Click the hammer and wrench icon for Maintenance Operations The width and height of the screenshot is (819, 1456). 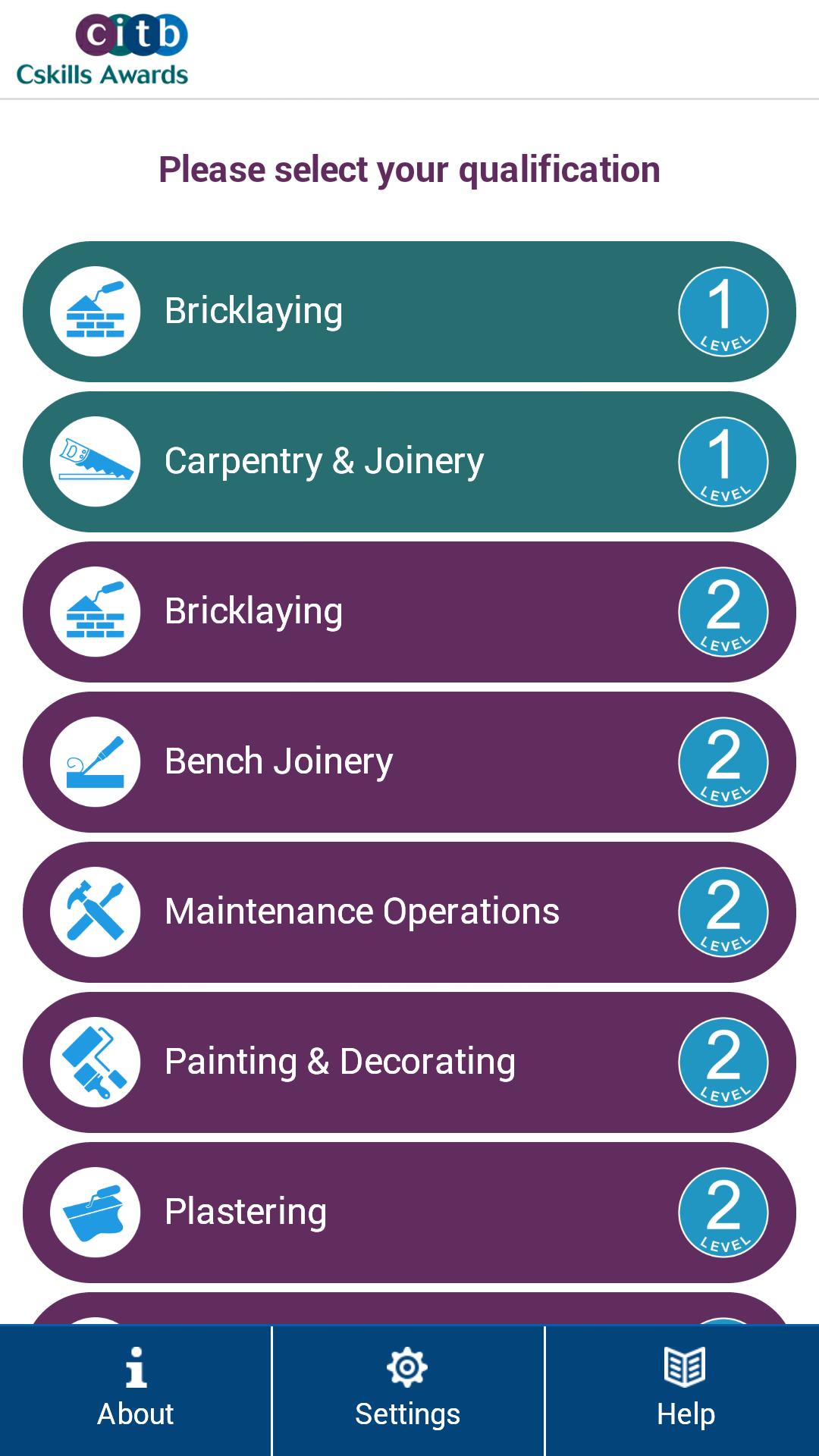click(x=95, y=912)
